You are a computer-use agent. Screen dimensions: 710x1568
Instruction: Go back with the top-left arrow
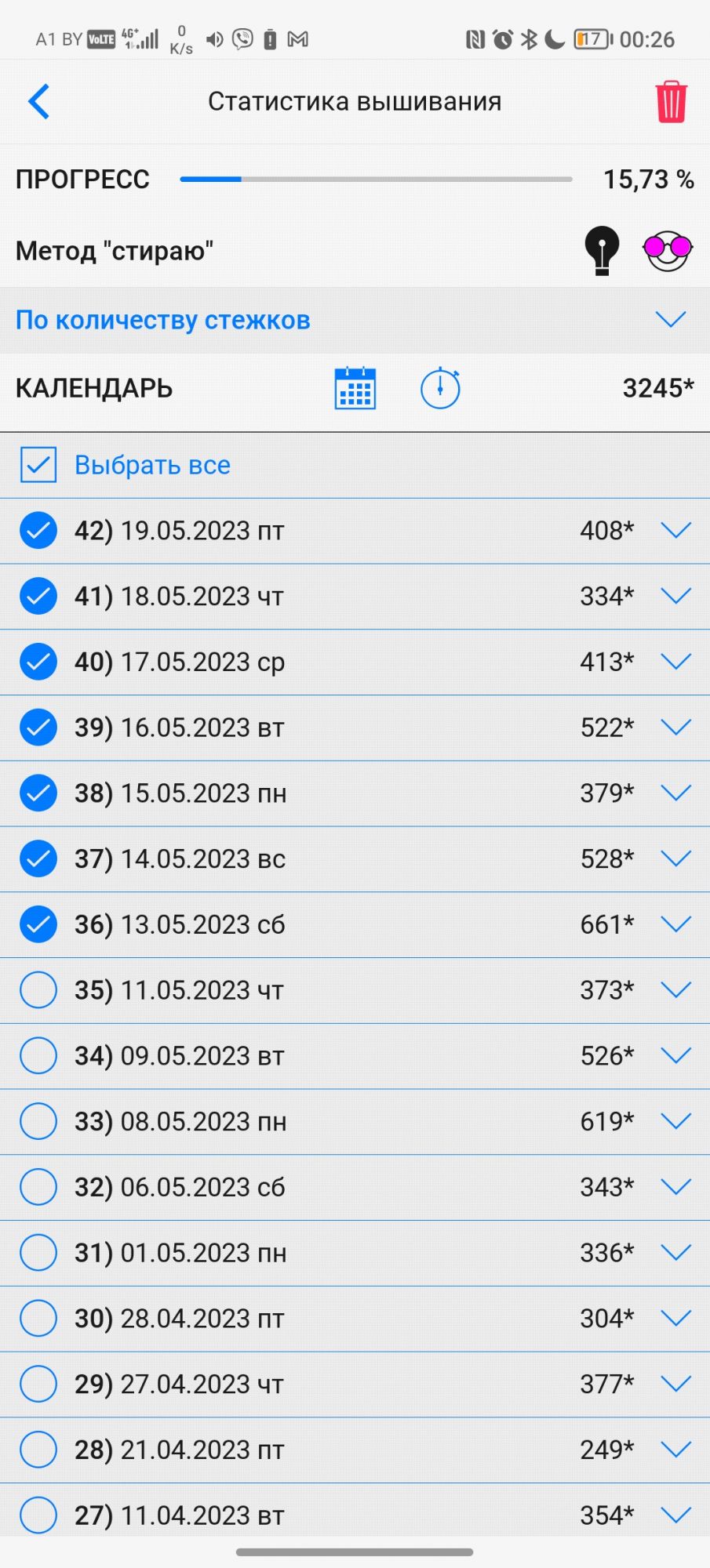pyautogui.click(x=38, y=101)
